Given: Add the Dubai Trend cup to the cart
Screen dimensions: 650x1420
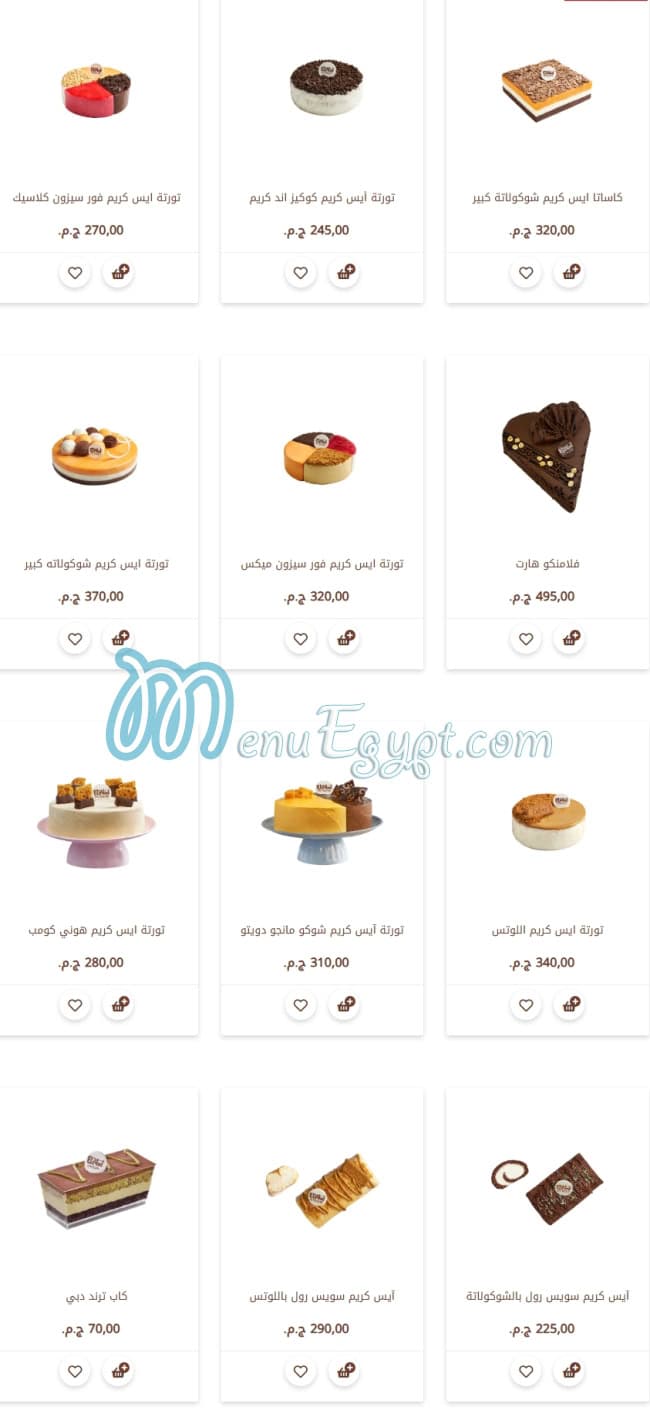Looking at the screenshot, I should 118,1371.
